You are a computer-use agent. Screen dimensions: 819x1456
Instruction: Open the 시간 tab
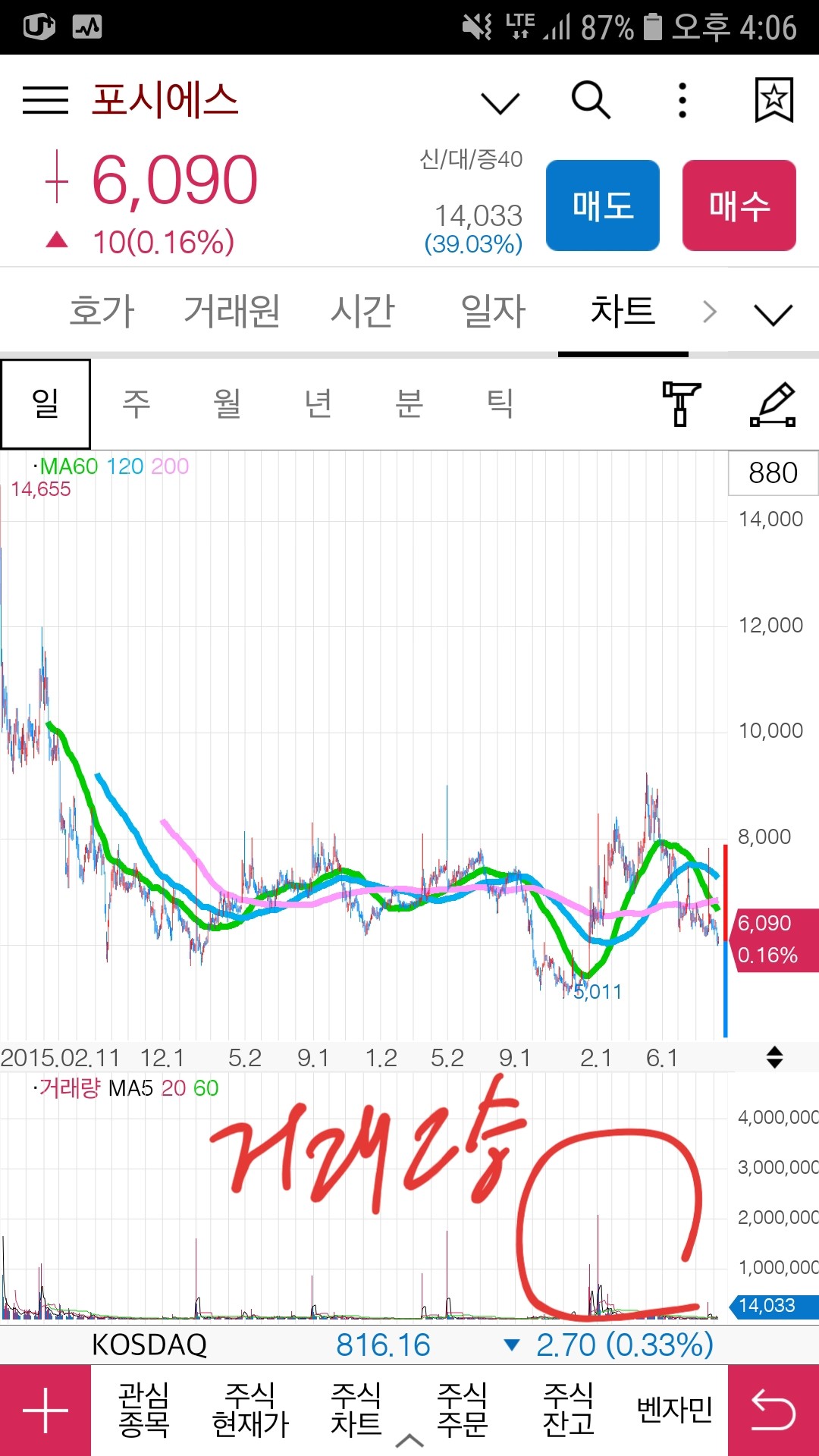[x=362, y=311]
